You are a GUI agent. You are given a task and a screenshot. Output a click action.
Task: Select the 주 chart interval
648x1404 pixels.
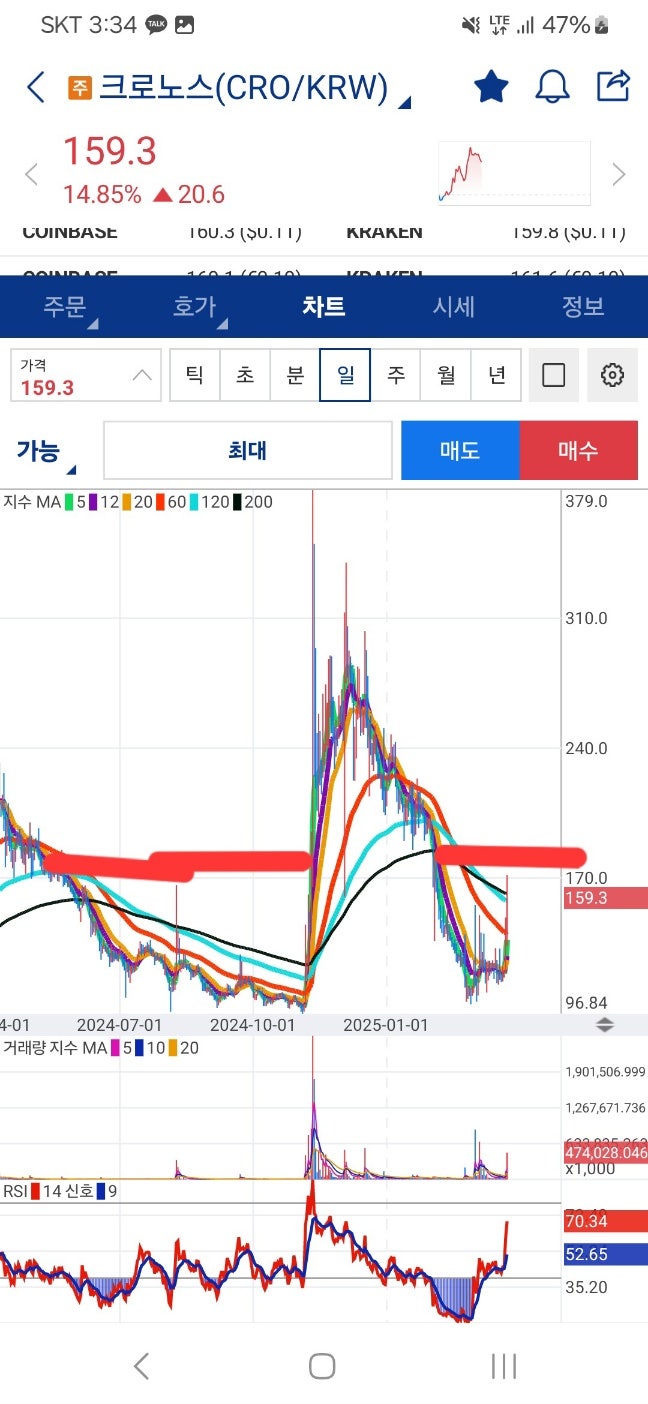pyautogui.click(x=396, y=375)
